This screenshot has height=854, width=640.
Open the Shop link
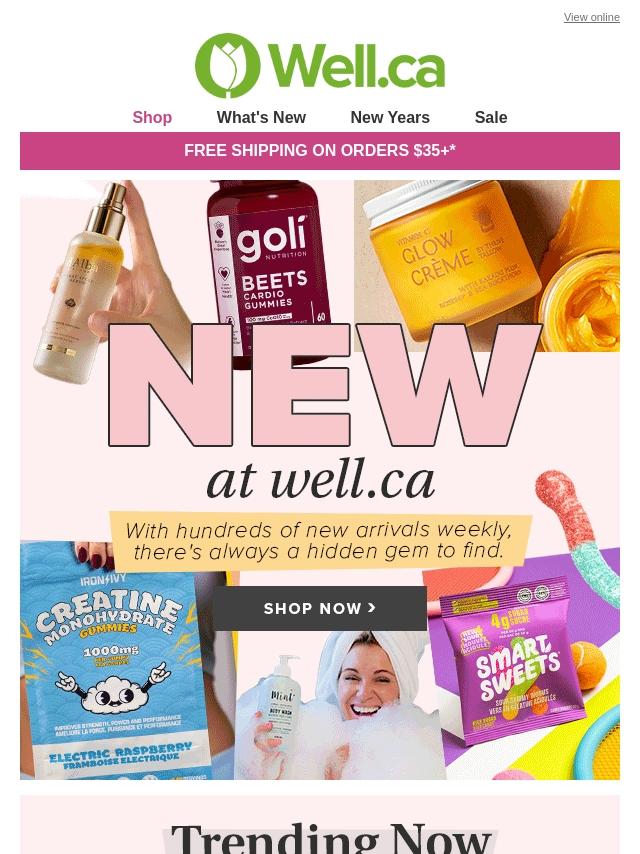click(x=152, y=117)
